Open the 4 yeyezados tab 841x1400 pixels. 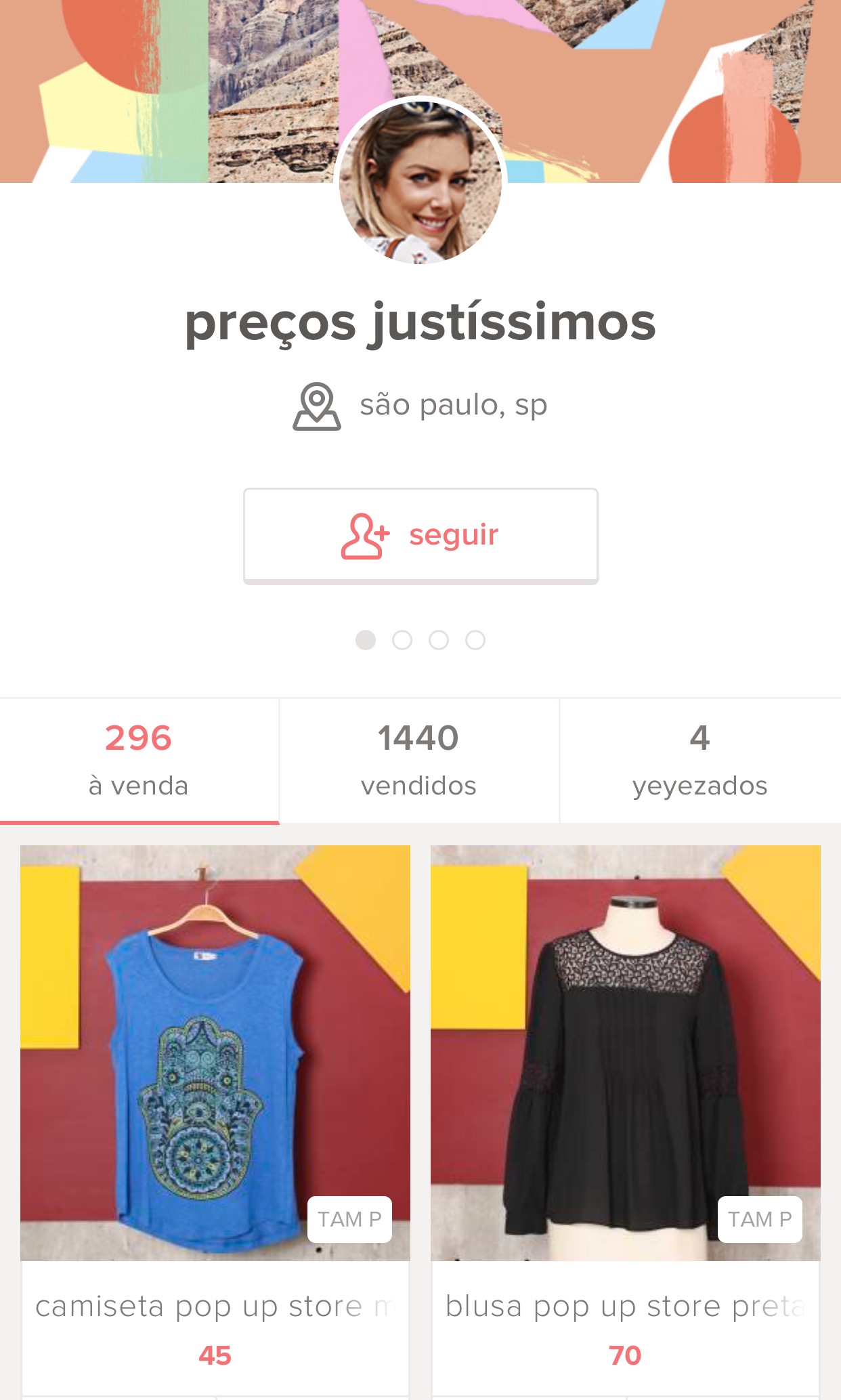click(x=700, y=760)
